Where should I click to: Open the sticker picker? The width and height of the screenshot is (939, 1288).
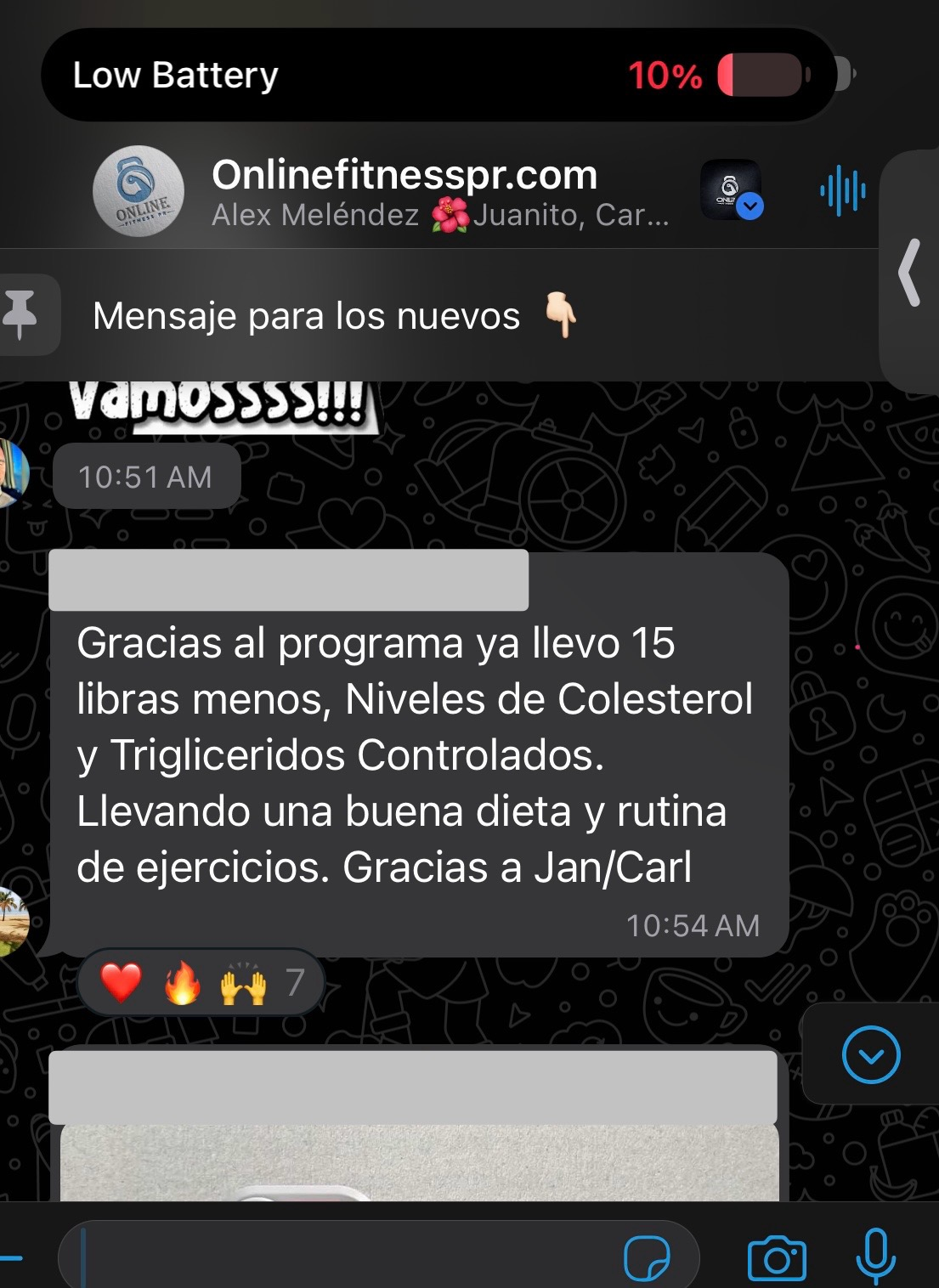647,1258
